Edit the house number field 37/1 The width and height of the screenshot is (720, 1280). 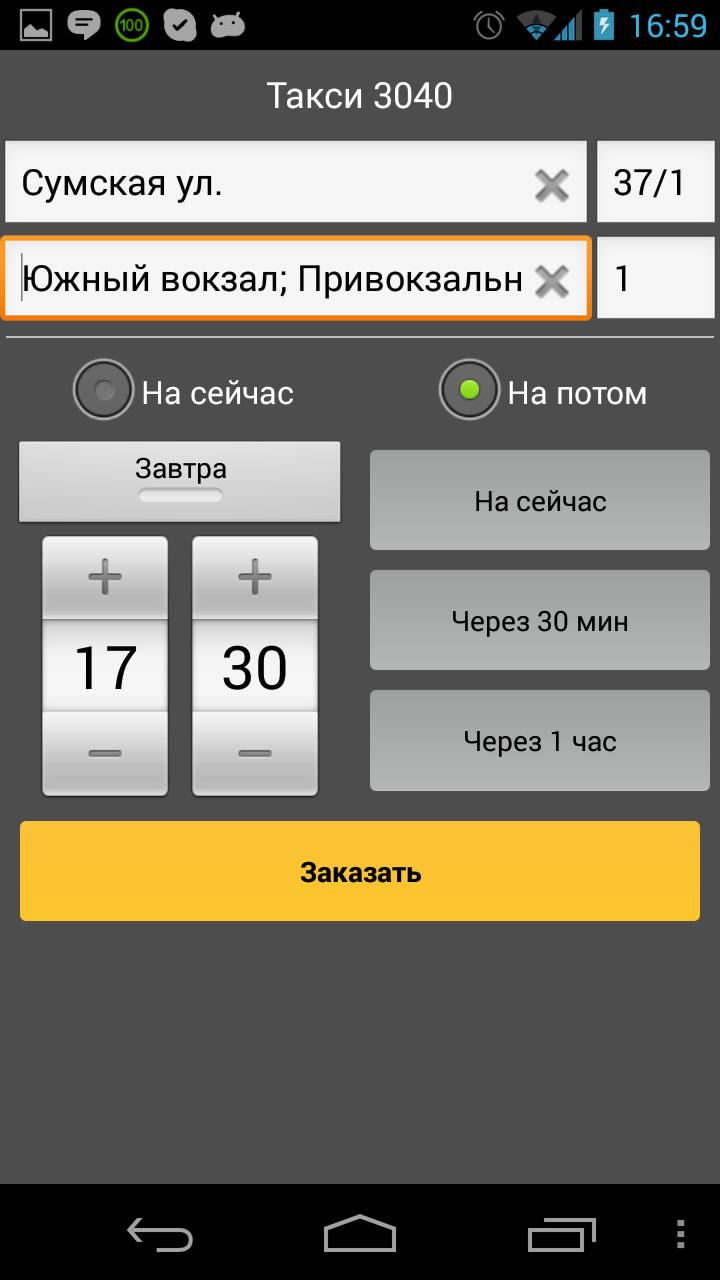(655, 183)
